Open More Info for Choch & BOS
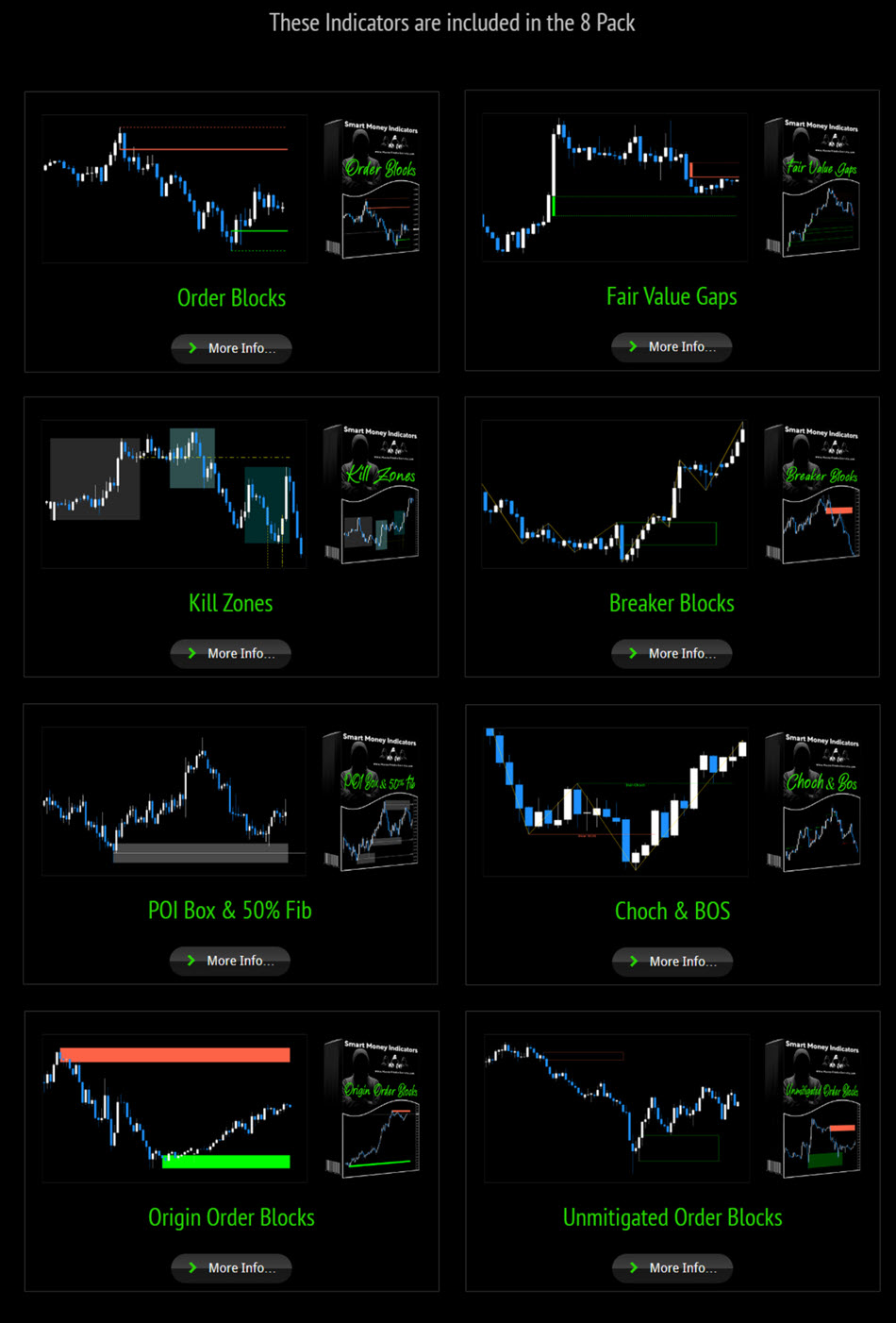The width and height of the screenshot is (896, 1323). point(672,962)
